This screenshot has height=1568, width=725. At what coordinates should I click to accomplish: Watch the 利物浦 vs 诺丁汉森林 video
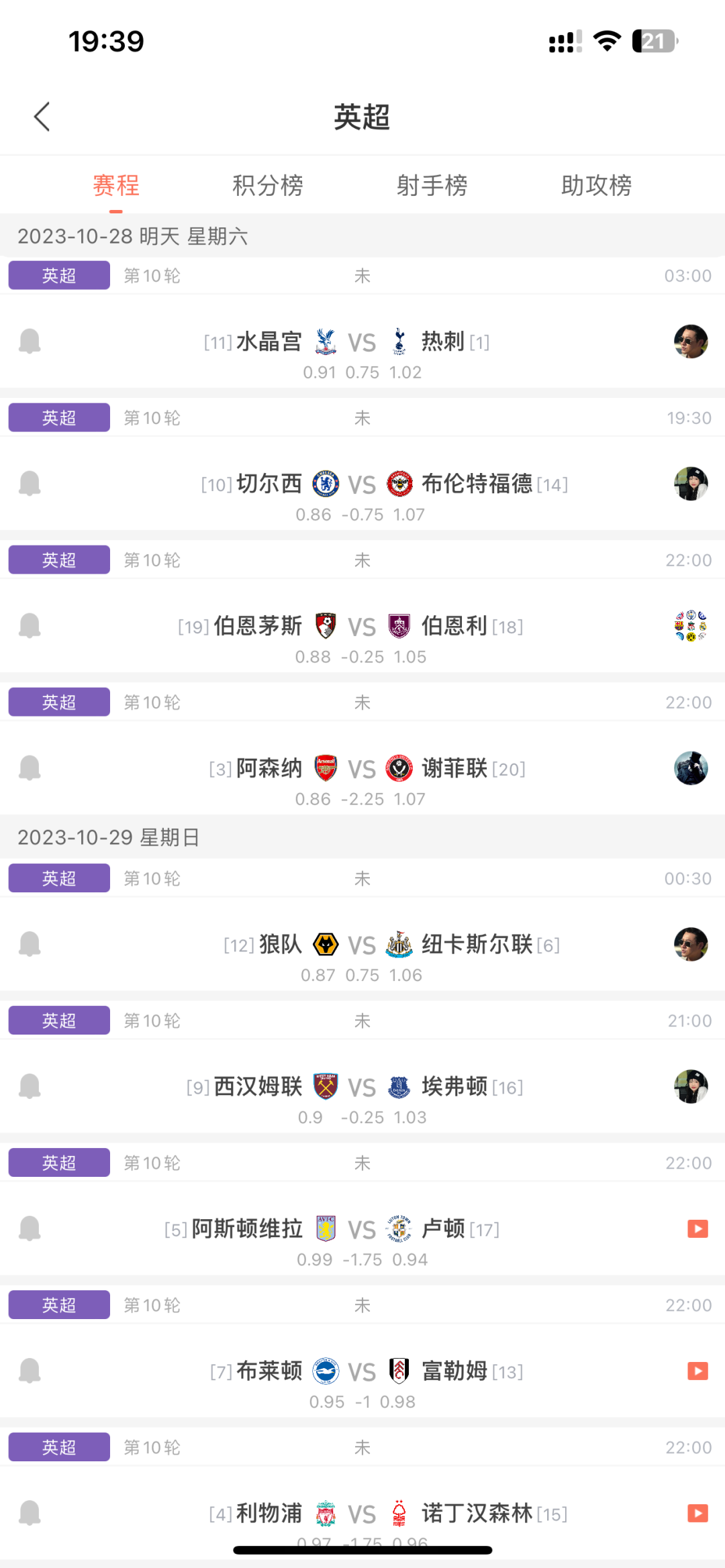pos(697,1513)
